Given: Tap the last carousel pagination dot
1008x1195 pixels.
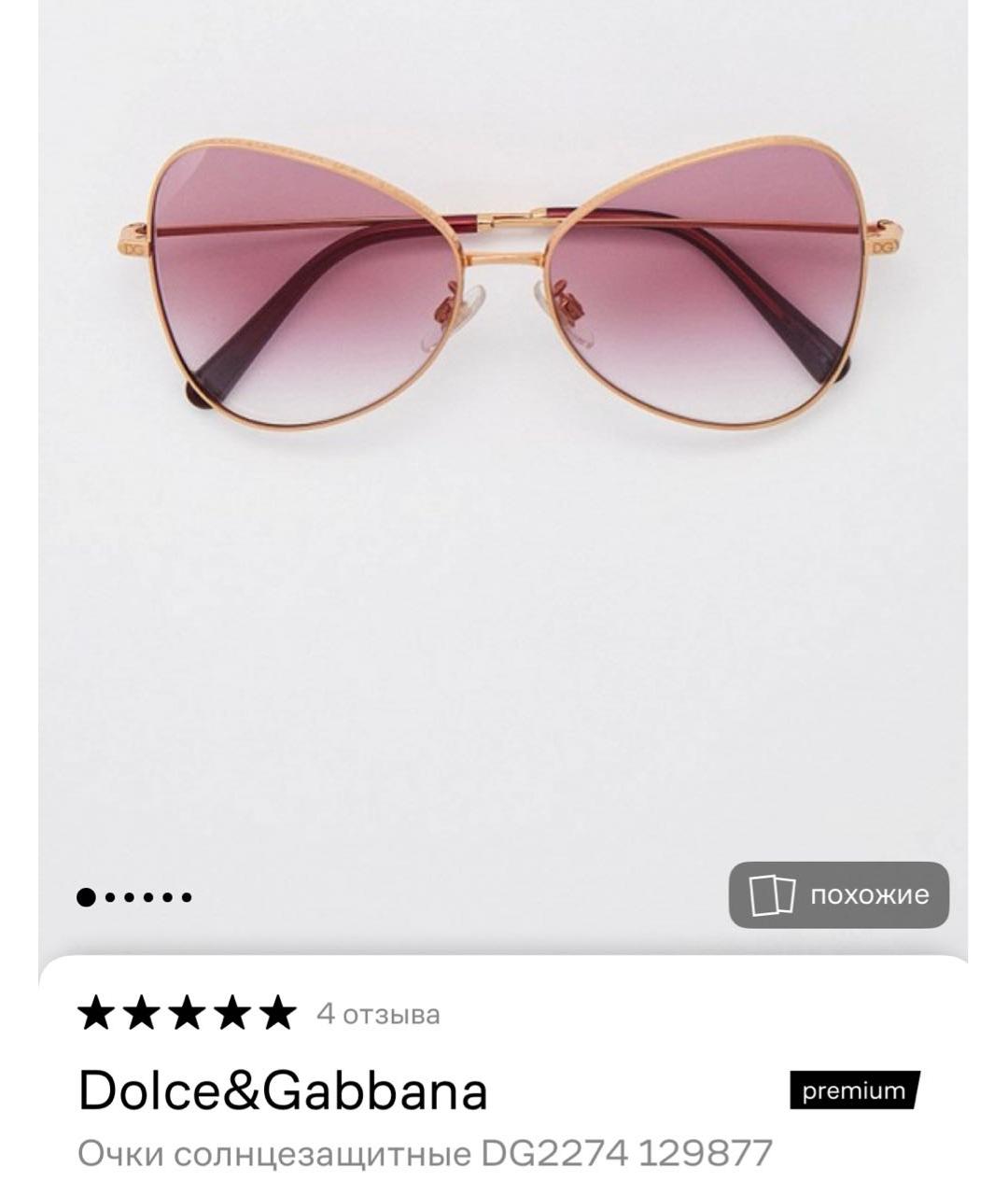Looking at the screenshot, I should point(187,898).
